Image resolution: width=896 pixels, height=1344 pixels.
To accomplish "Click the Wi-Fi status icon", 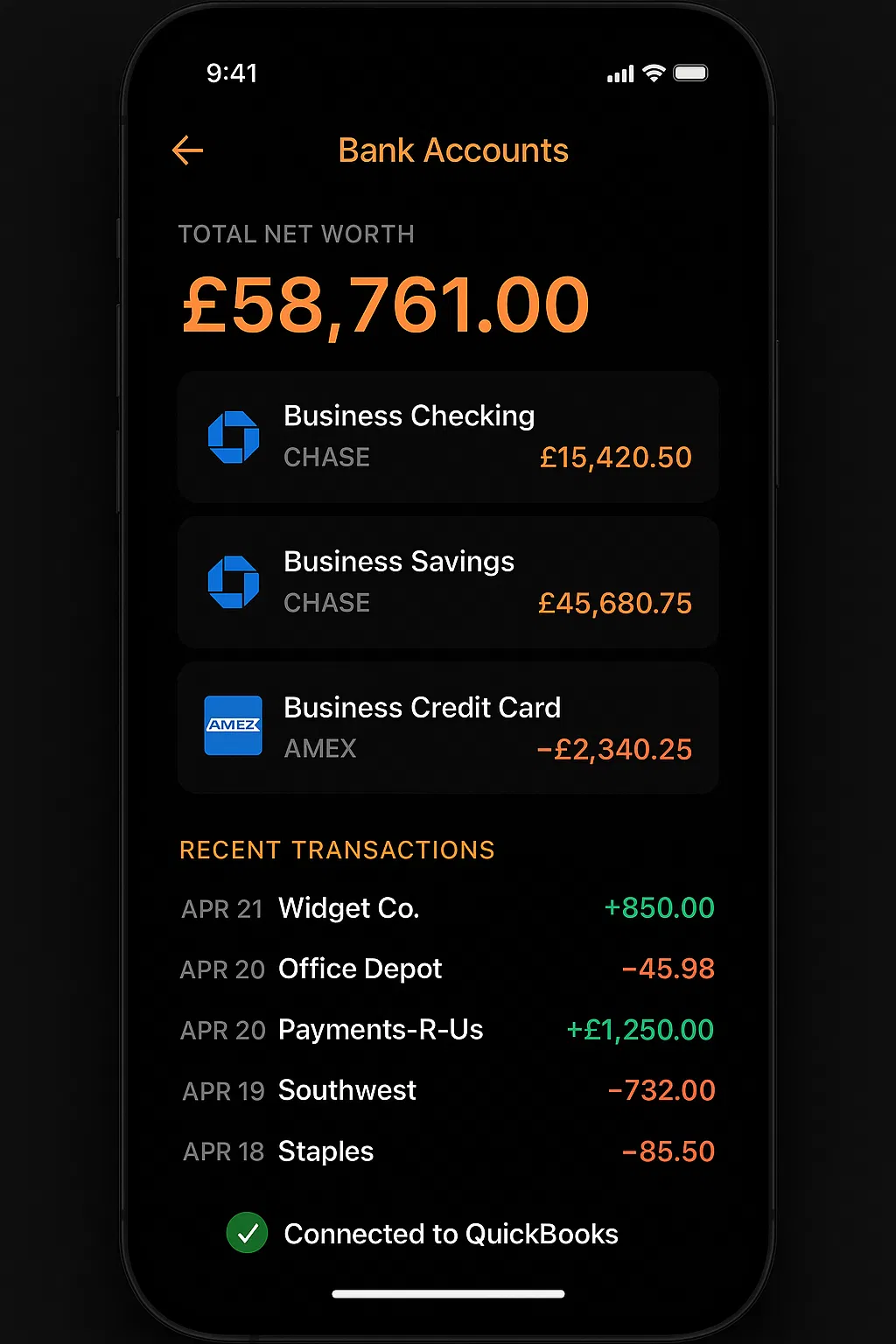I will (x=653, y=73).
